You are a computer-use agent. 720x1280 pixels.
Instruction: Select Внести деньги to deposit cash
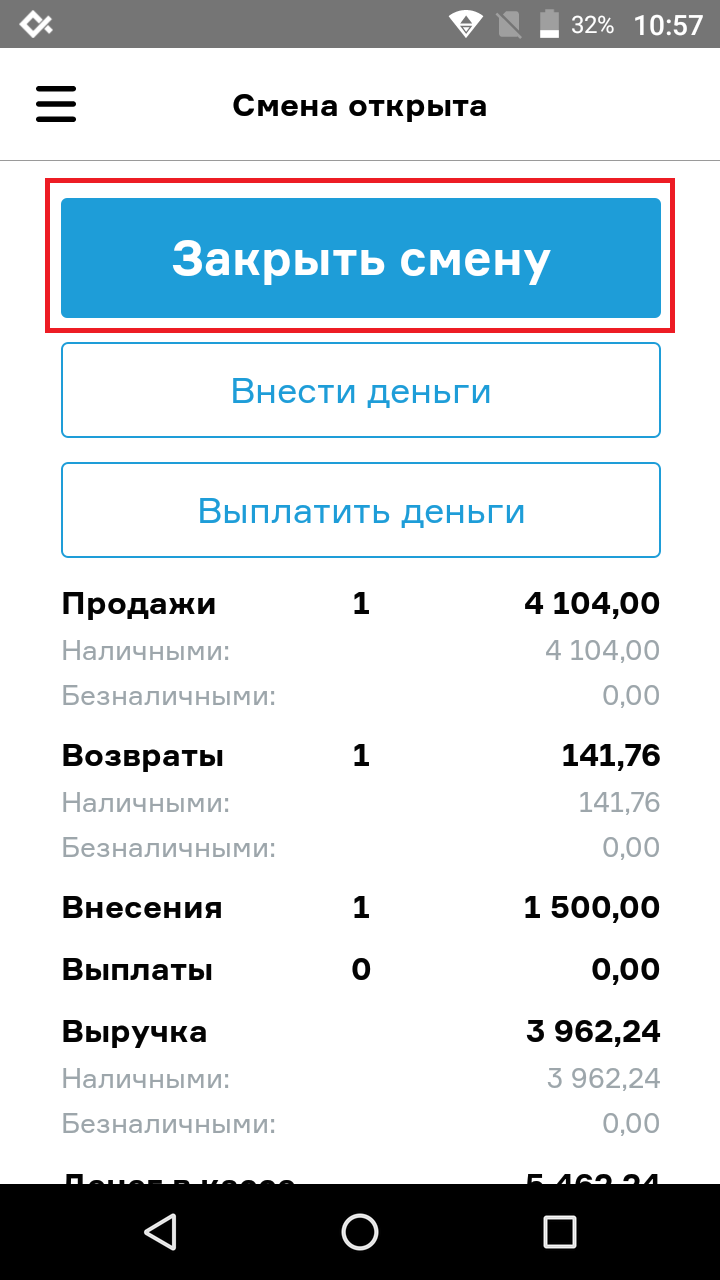click(360, 390)
